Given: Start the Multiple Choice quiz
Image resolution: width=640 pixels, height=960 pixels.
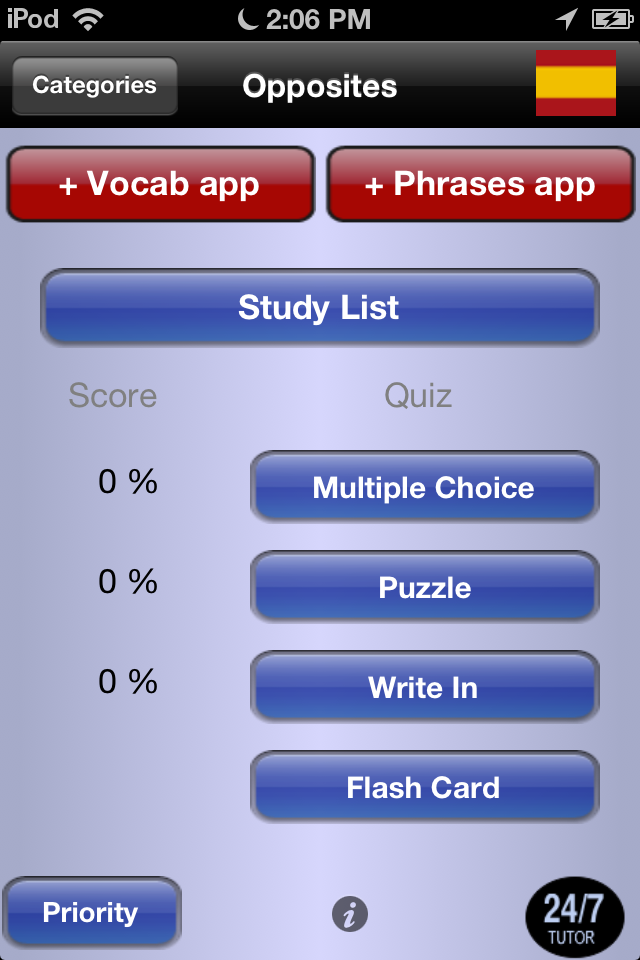Looking at the screenshot, I should pyautogui.click(x=424, y=488).
